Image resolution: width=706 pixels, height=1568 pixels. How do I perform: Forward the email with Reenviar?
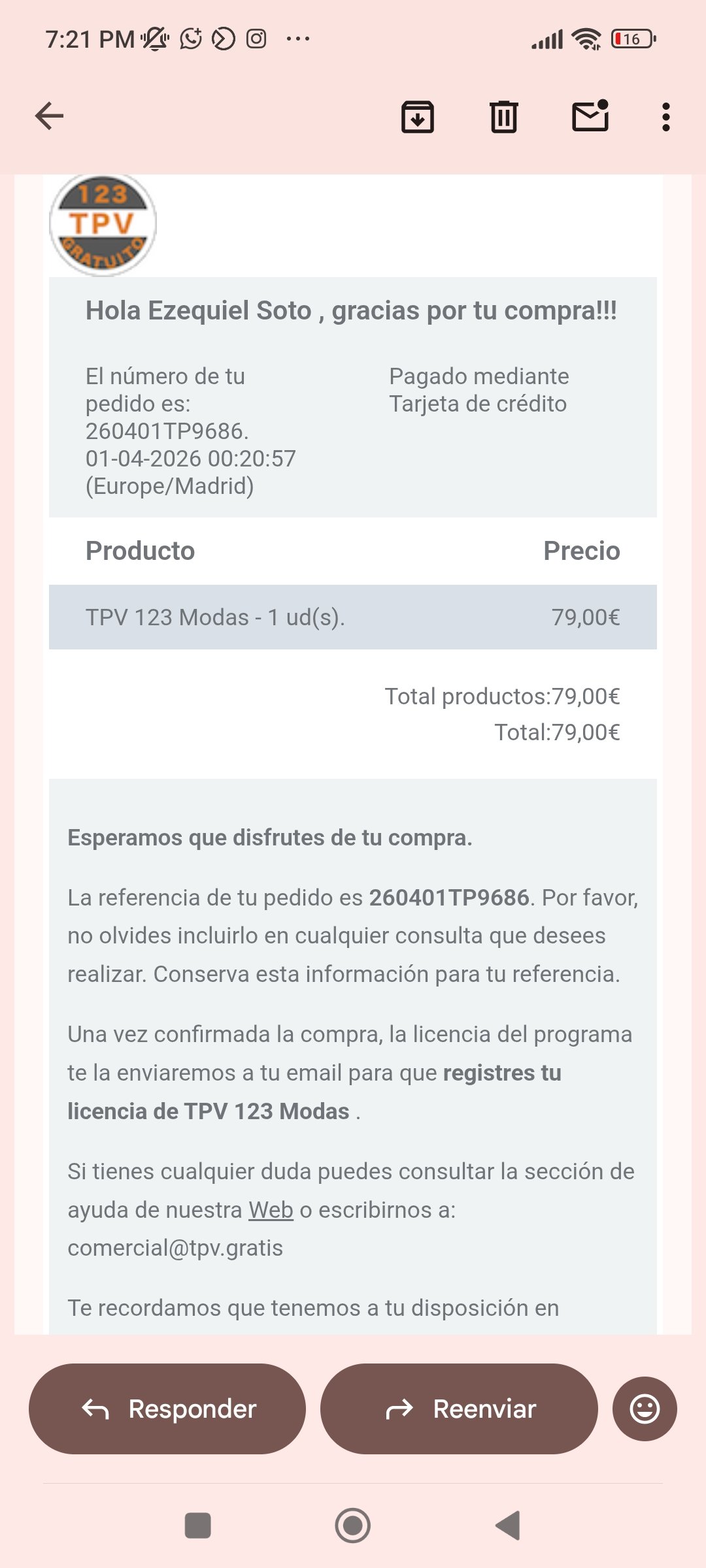[x=459, y=1409]
